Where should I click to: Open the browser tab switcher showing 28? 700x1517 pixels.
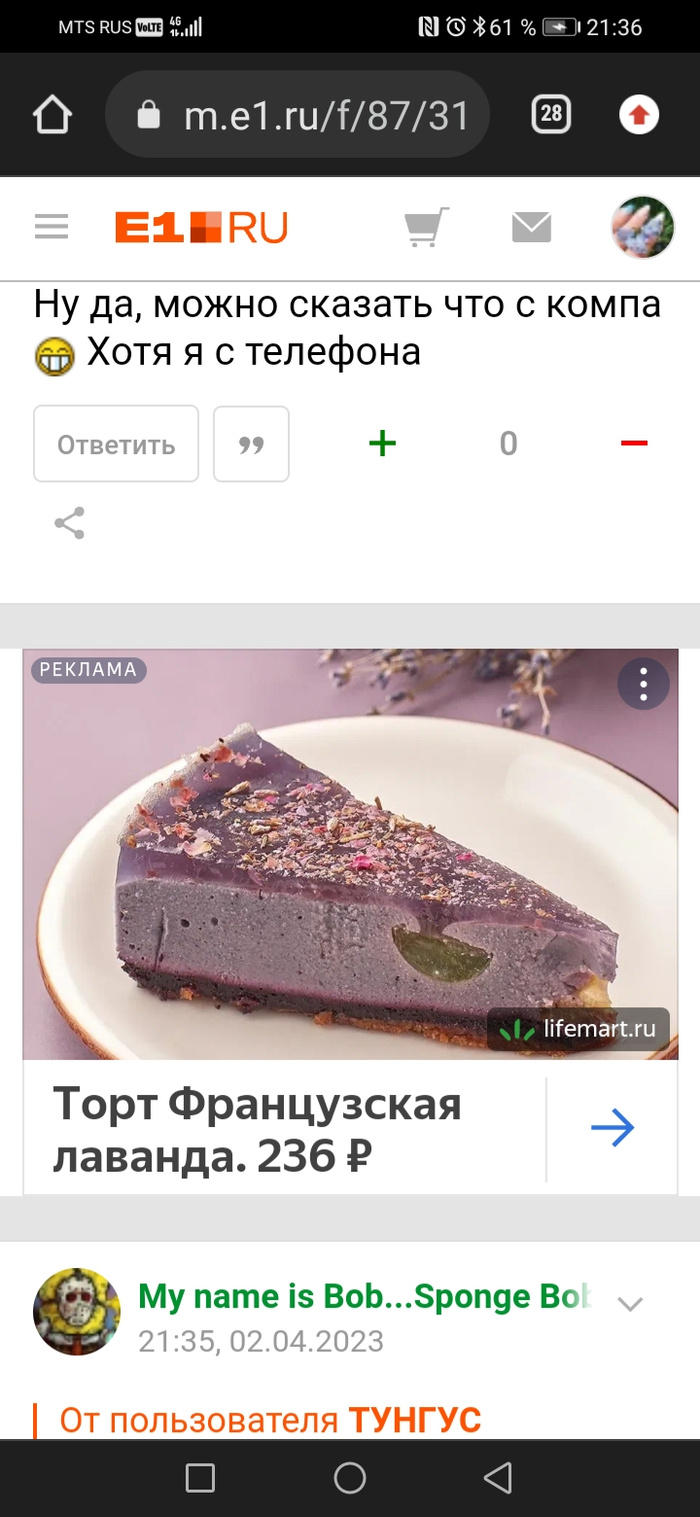551,114
